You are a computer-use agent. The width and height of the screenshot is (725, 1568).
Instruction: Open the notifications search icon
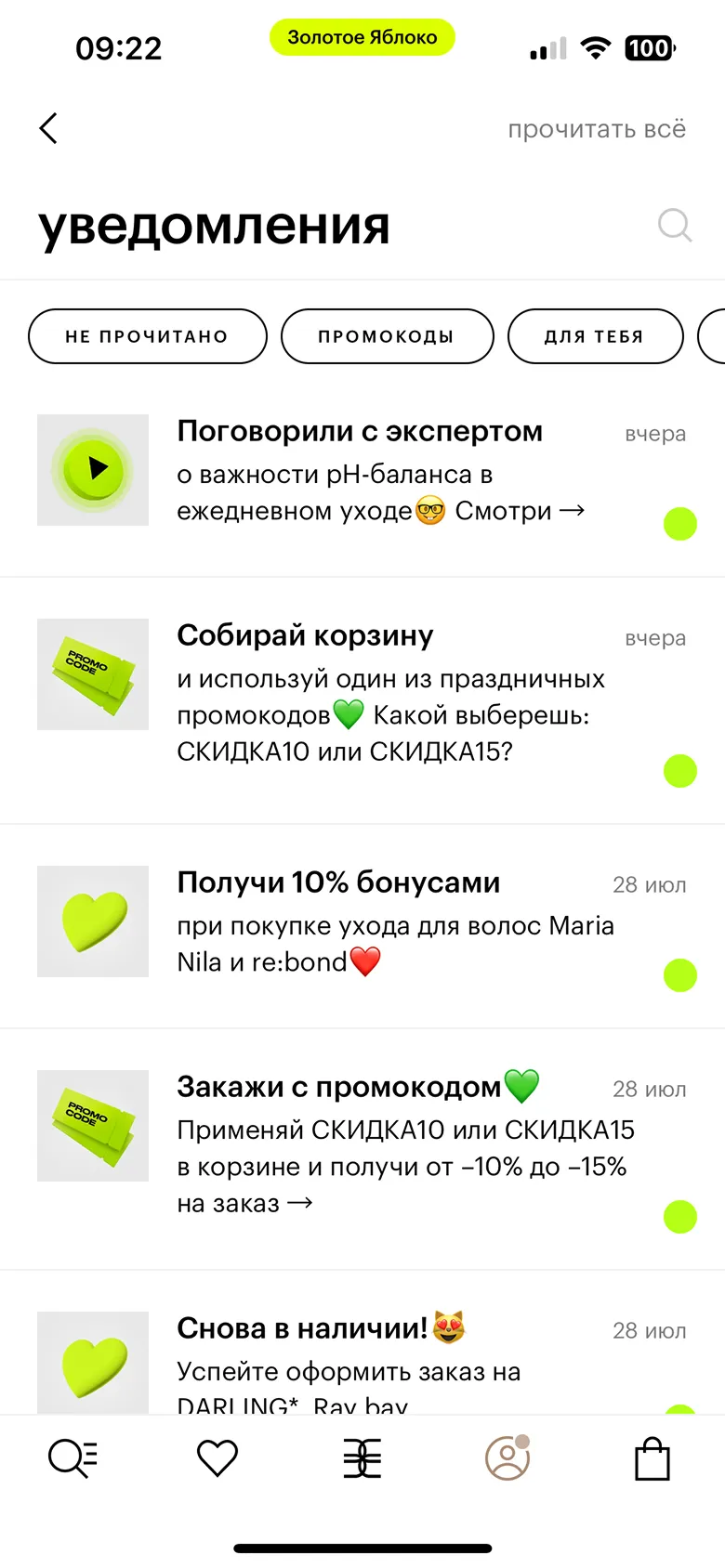click(674, 225)
